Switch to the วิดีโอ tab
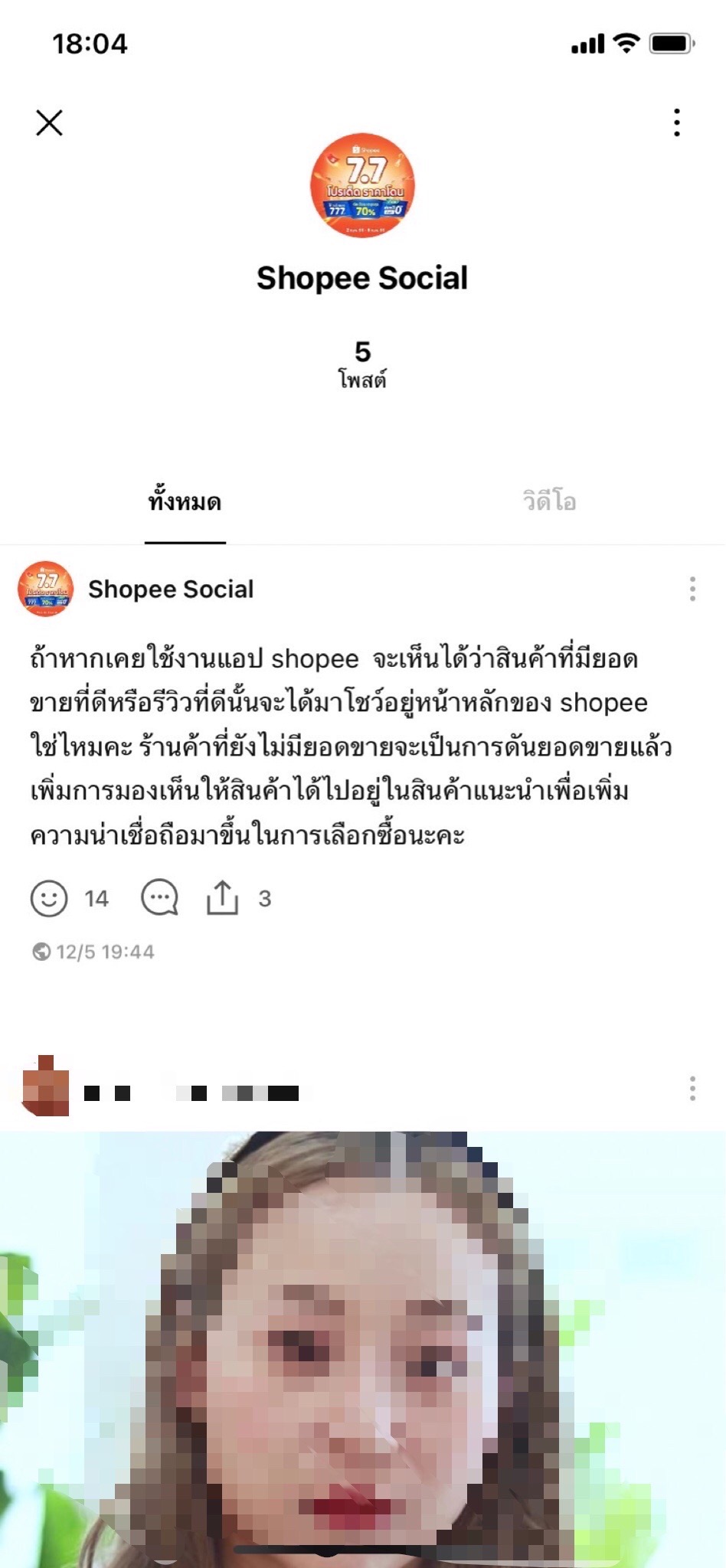Image resolution: width=726 pixels, height=1568 pixels. coord(549,501)
